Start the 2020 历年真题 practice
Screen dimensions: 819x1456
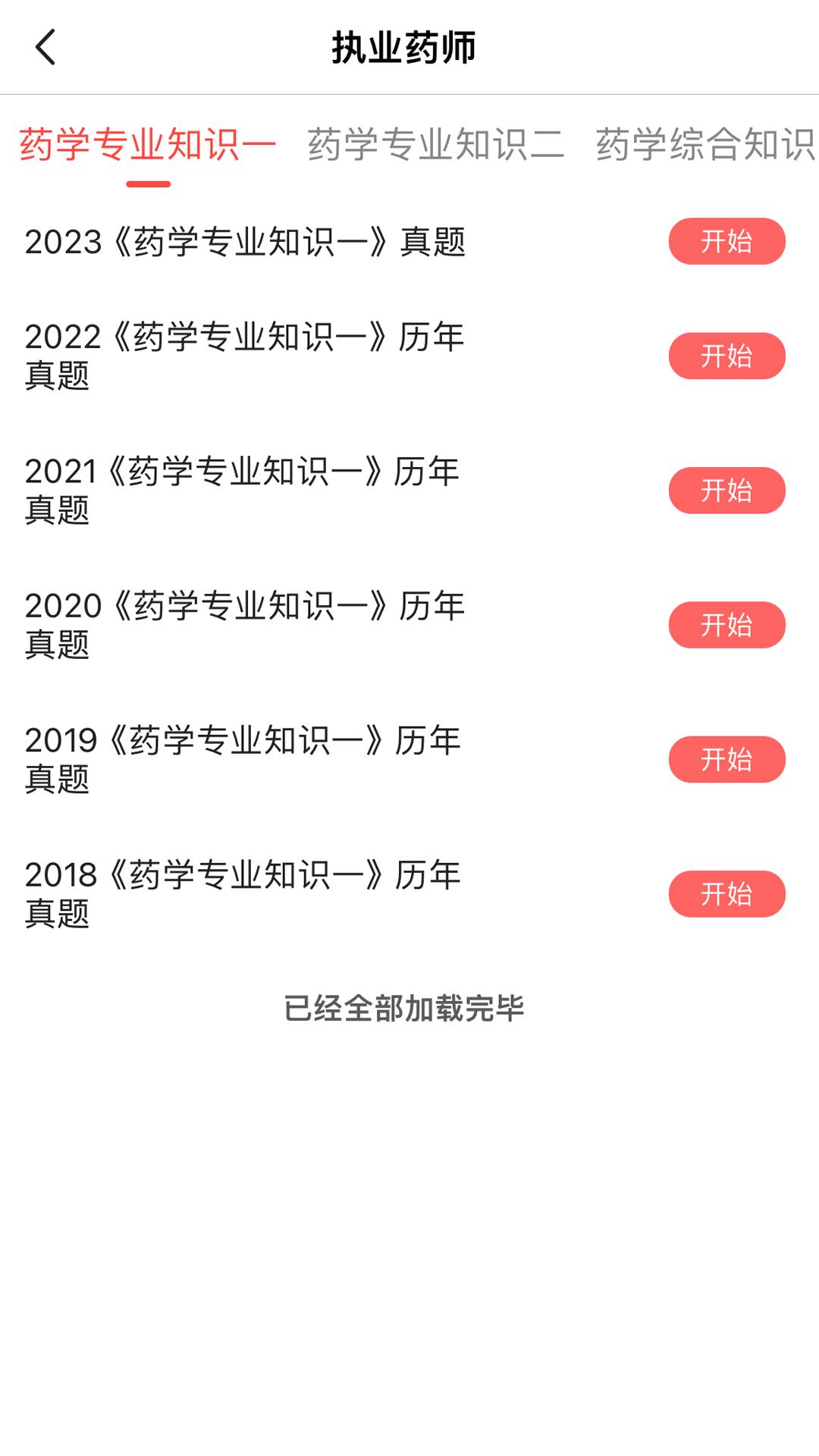click(x=726, y=626)
